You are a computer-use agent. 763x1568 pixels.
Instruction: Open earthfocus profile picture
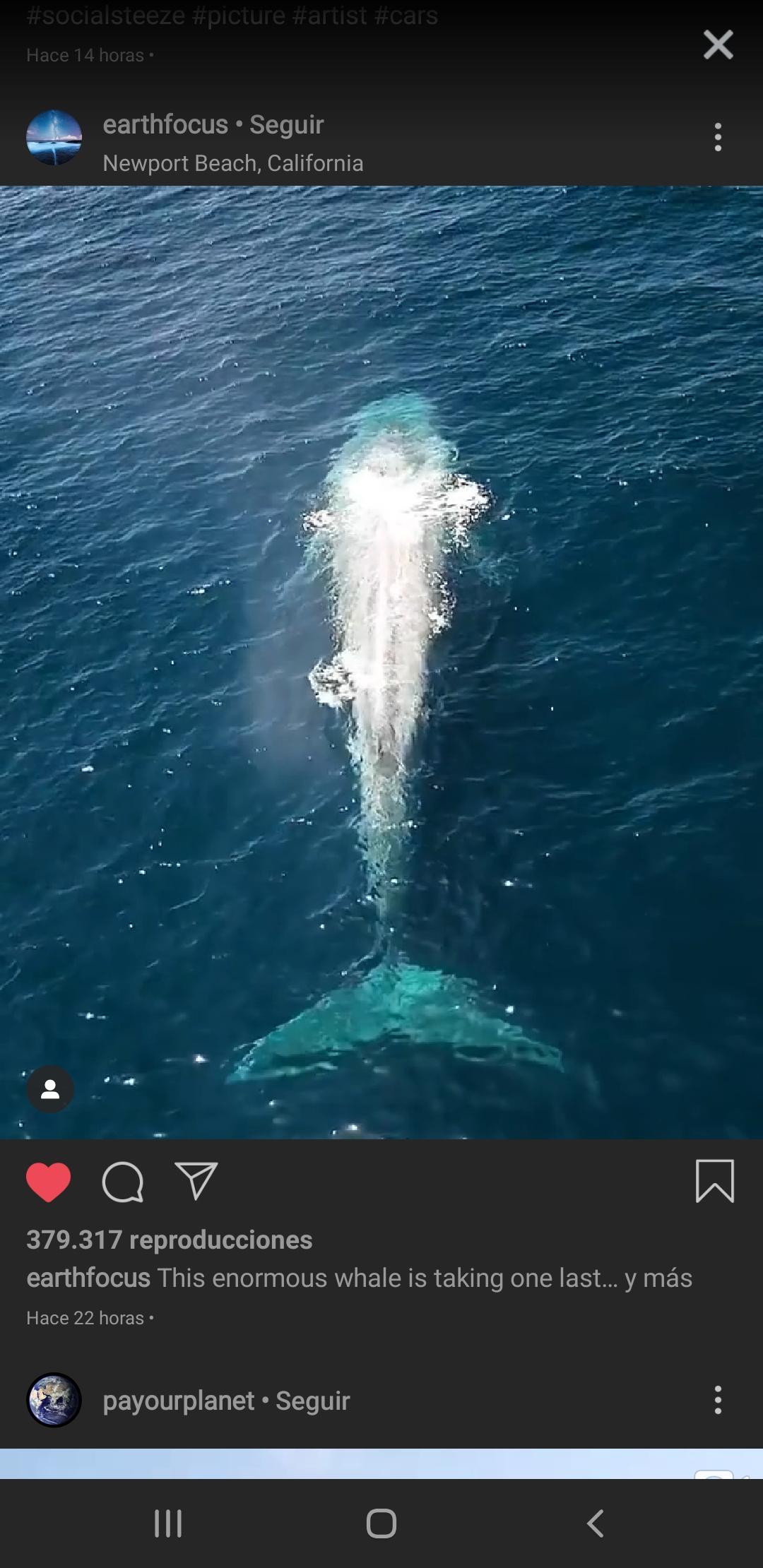coord(54,138)
